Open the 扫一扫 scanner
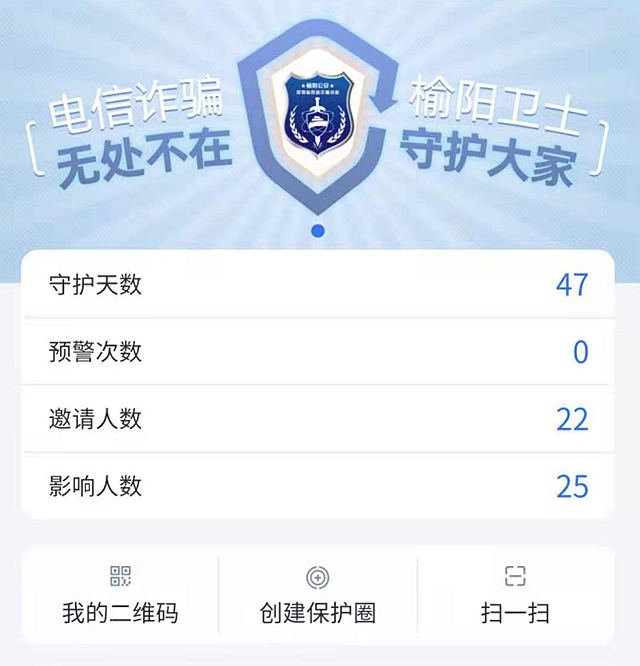This screenshot has height=666, width=640. click(x=515, y=595)
